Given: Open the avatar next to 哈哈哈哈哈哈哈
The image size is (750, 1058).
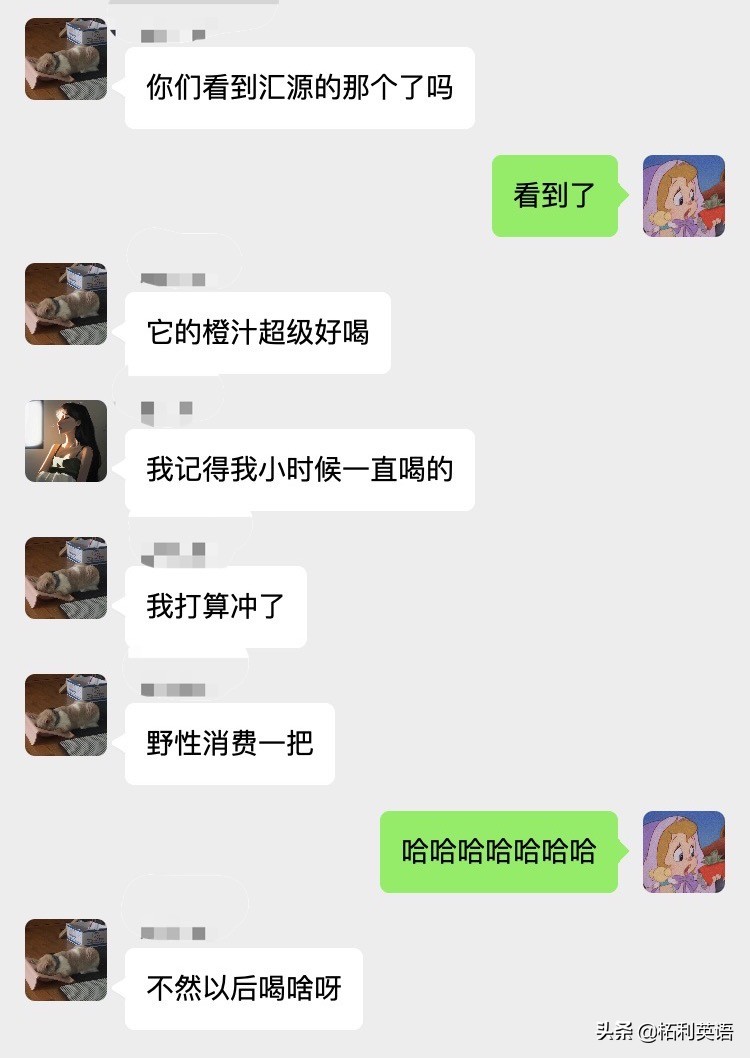Looking at the screenshot, I should point(684,852).
